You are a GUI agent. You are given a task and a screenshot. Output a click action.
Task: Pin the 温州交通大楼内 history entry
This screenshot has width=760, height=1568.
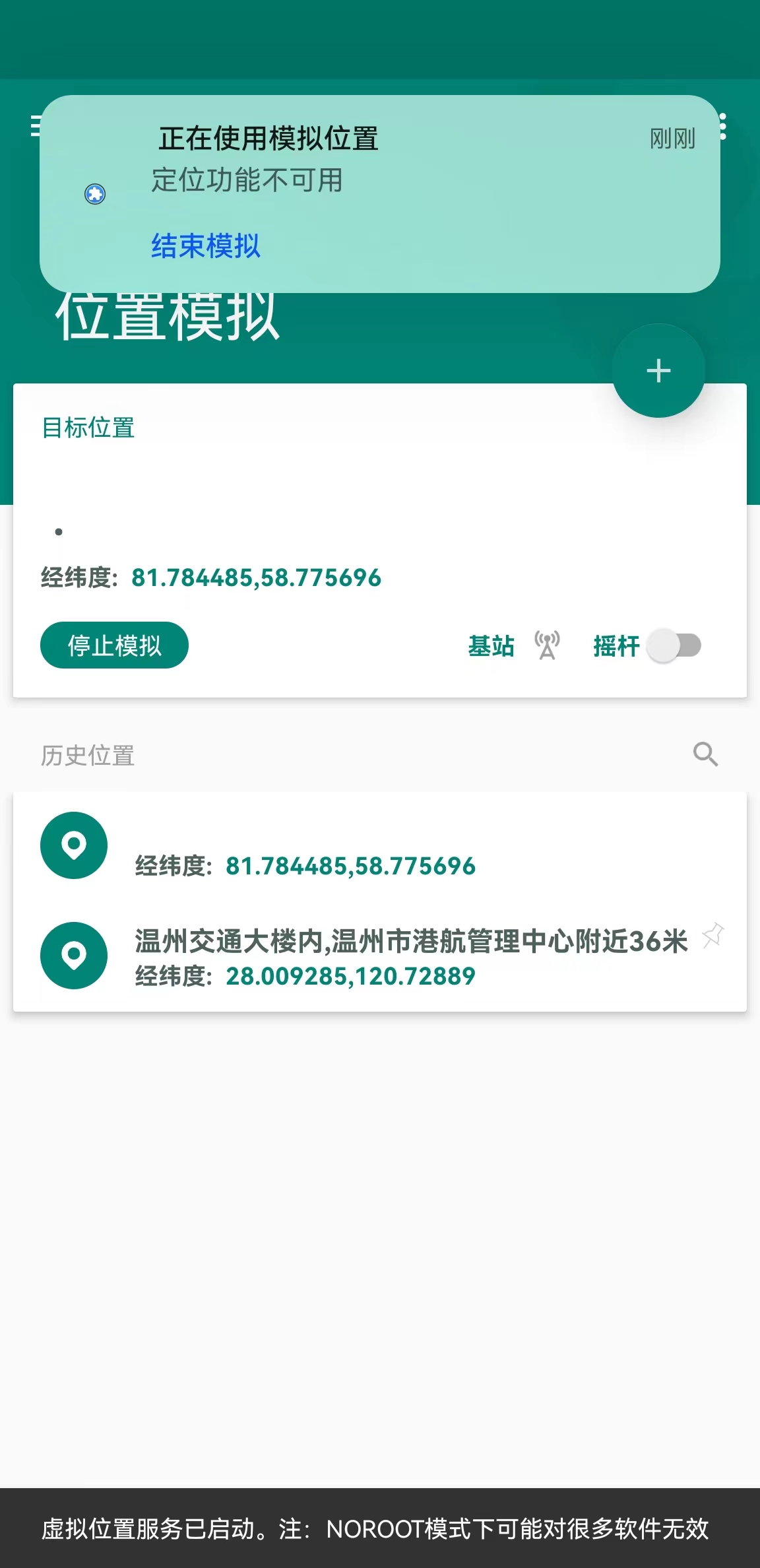tap(713, 936)
